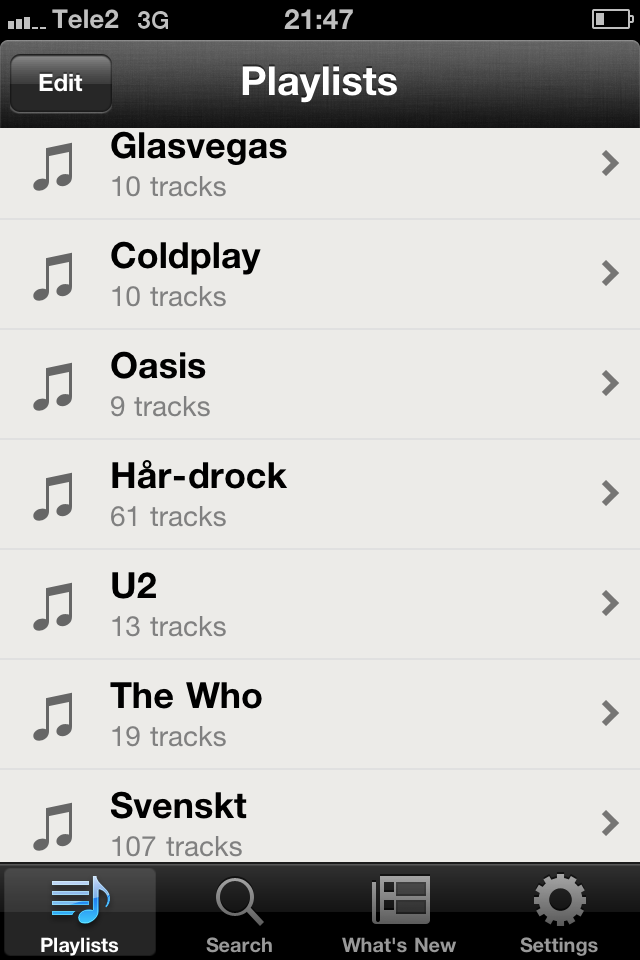Open the Glasvegas playlist
640x960 pixels.
[320, 167]
